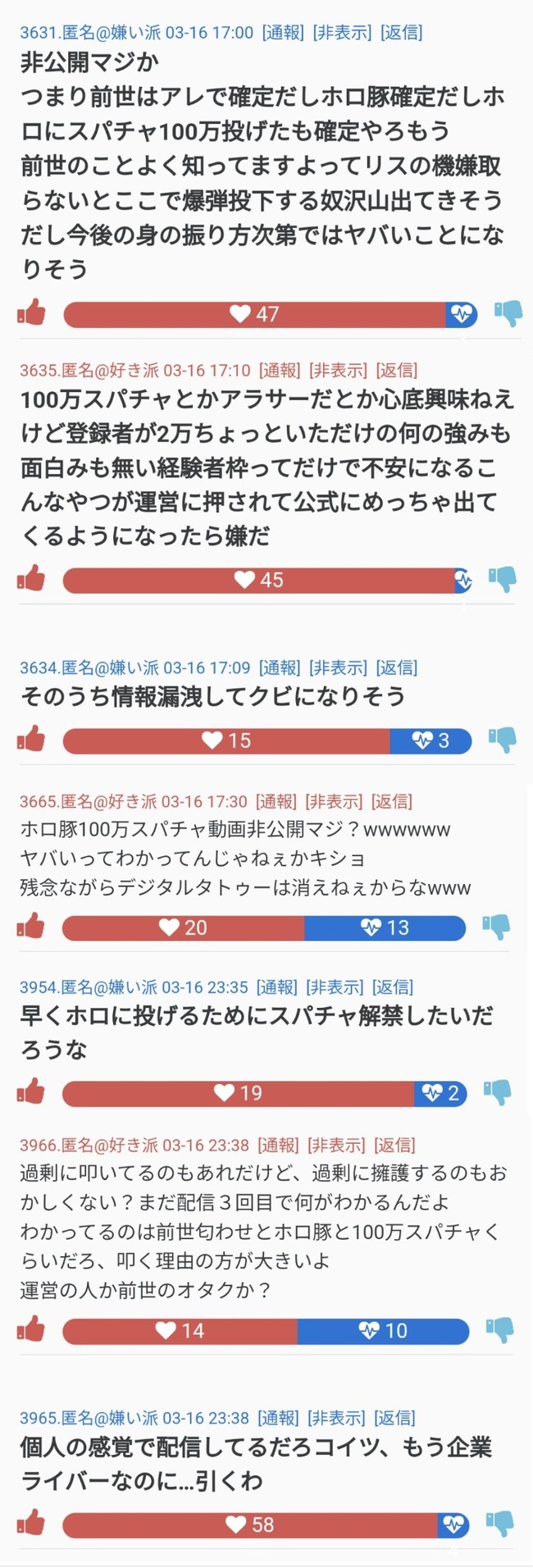Hide comment 3634 with 非表示

[x=339, y=668]
